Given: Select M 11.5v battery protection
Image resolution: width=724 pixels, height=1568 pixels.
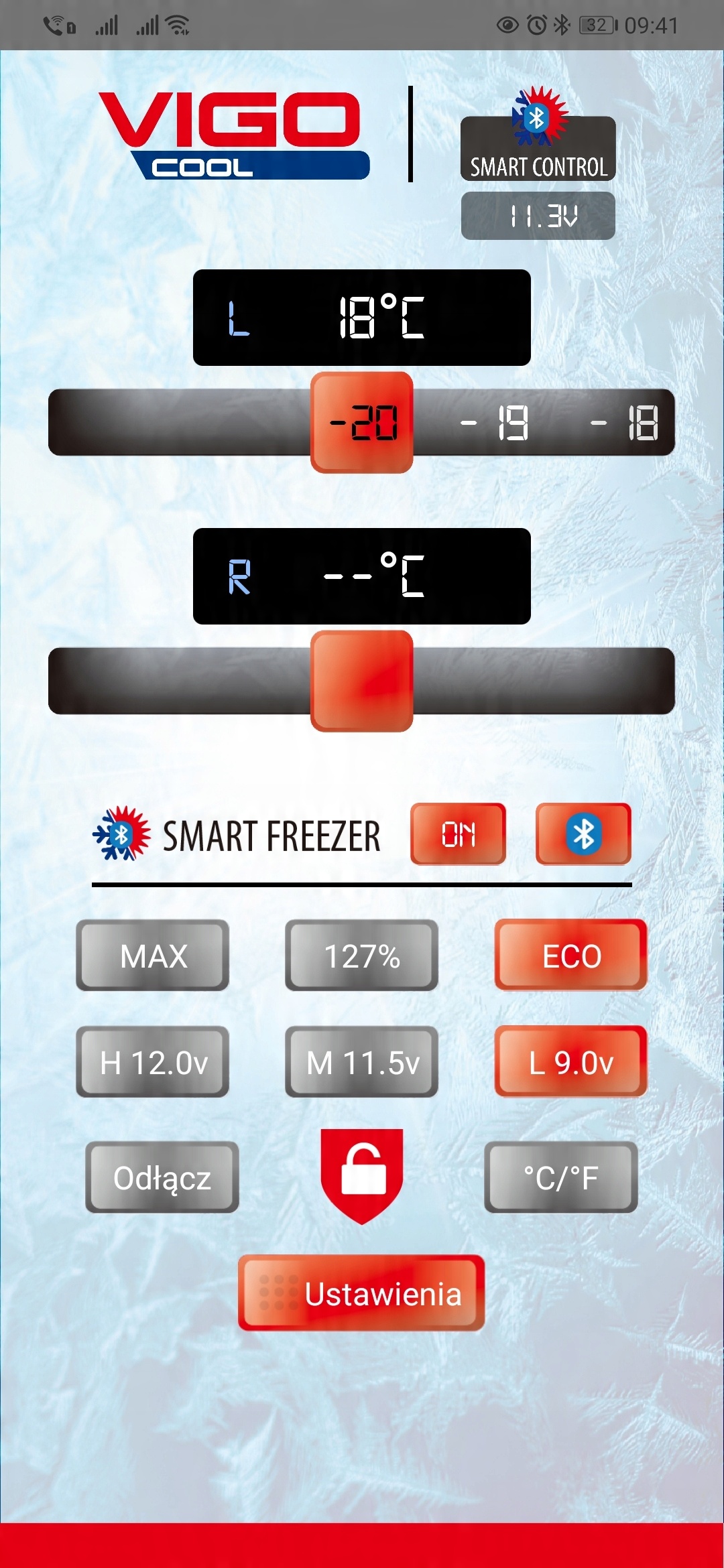Looking at the screenshot, I should 362,1062.
